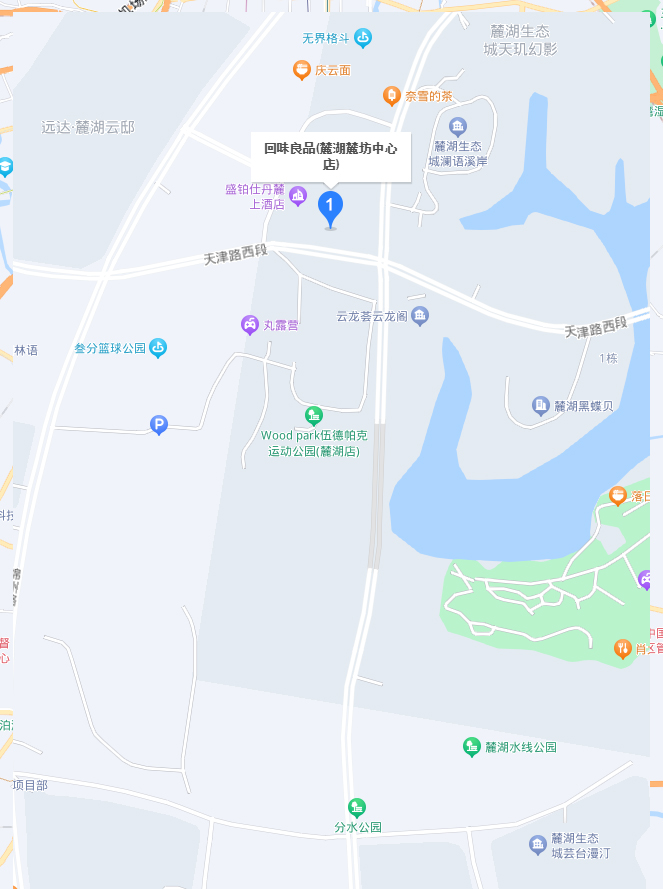Tap the 麓湖黑蝶贝 building marker
663x889 pixels.
pos(541,405)
